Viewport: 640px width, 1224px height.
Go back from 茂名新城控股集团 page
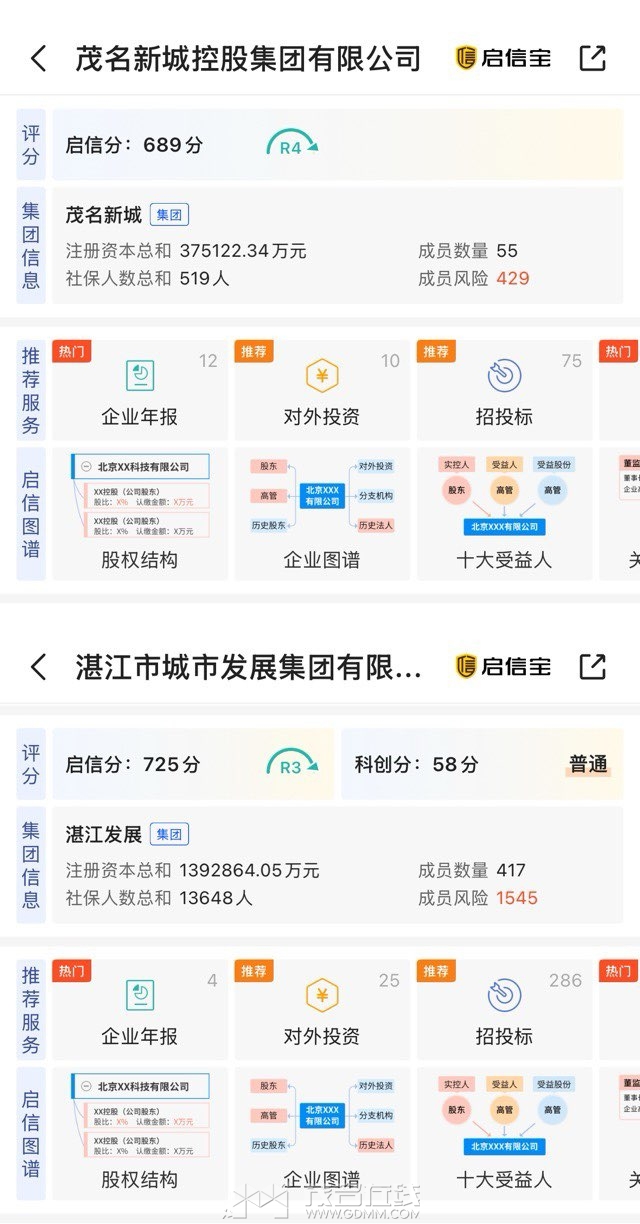[39, 59]
